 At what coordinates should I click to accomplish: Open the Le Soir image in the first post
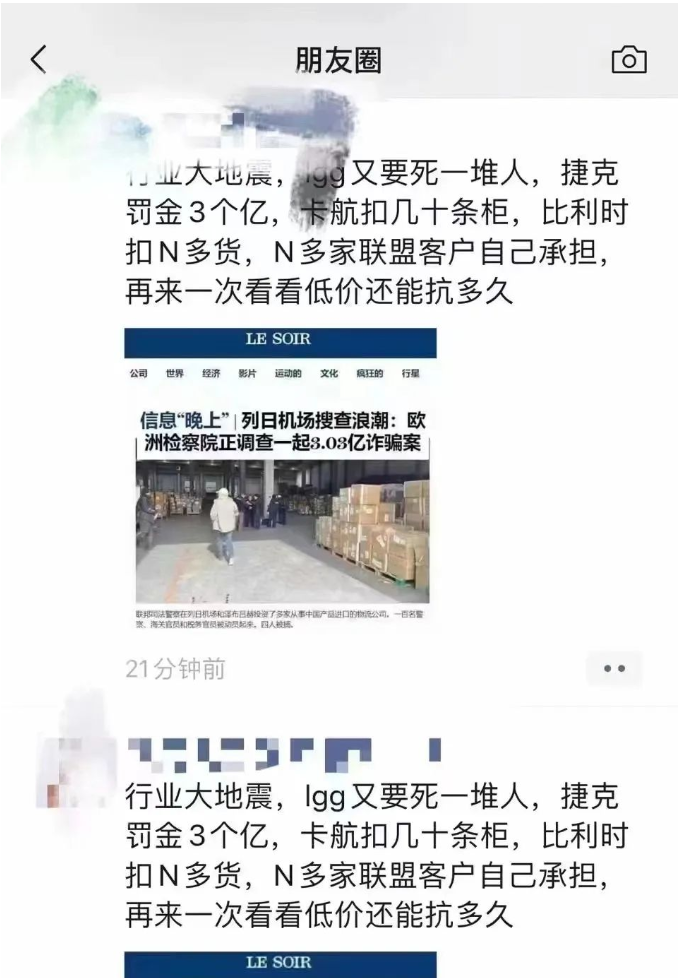click(x=280, y=480)
